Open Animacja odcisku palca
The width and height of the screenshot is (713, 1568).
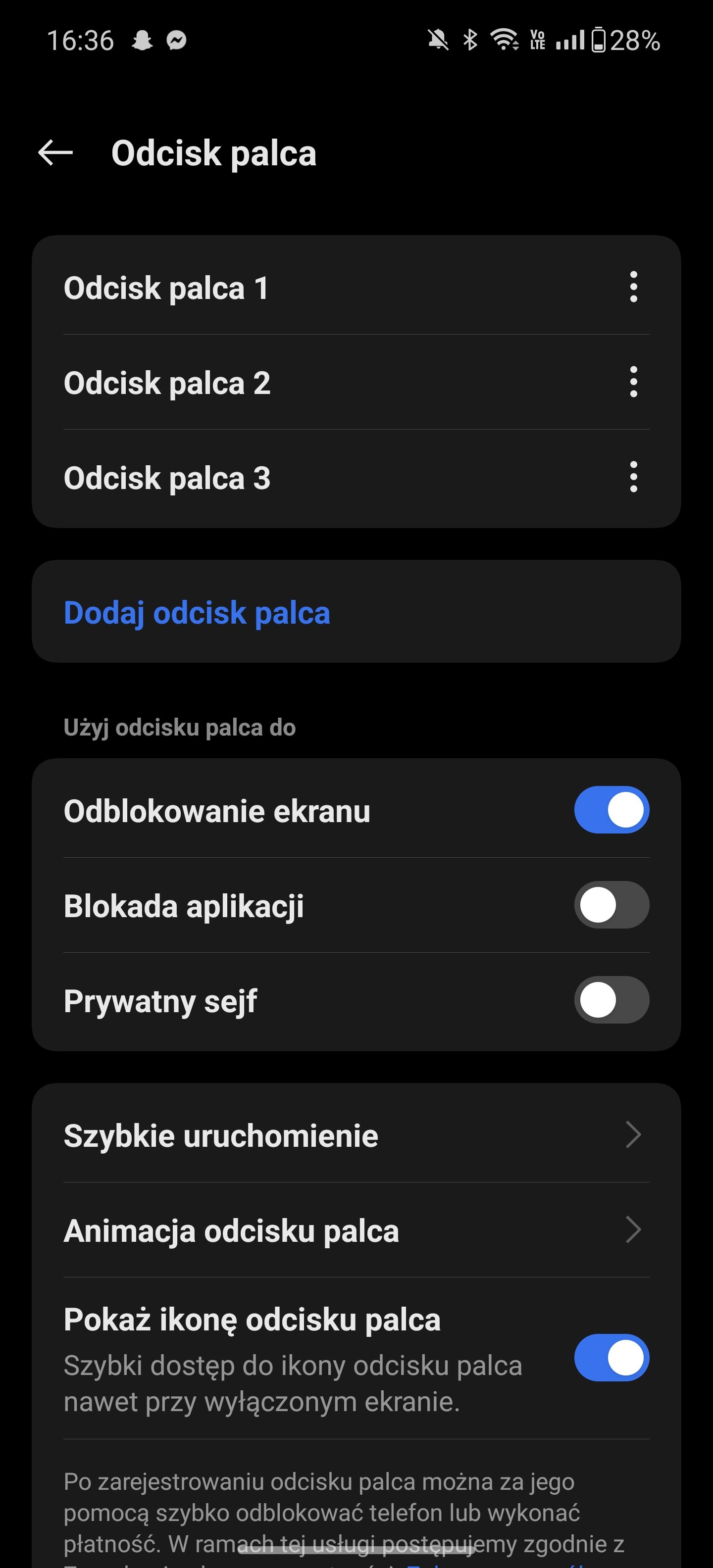356,1230
